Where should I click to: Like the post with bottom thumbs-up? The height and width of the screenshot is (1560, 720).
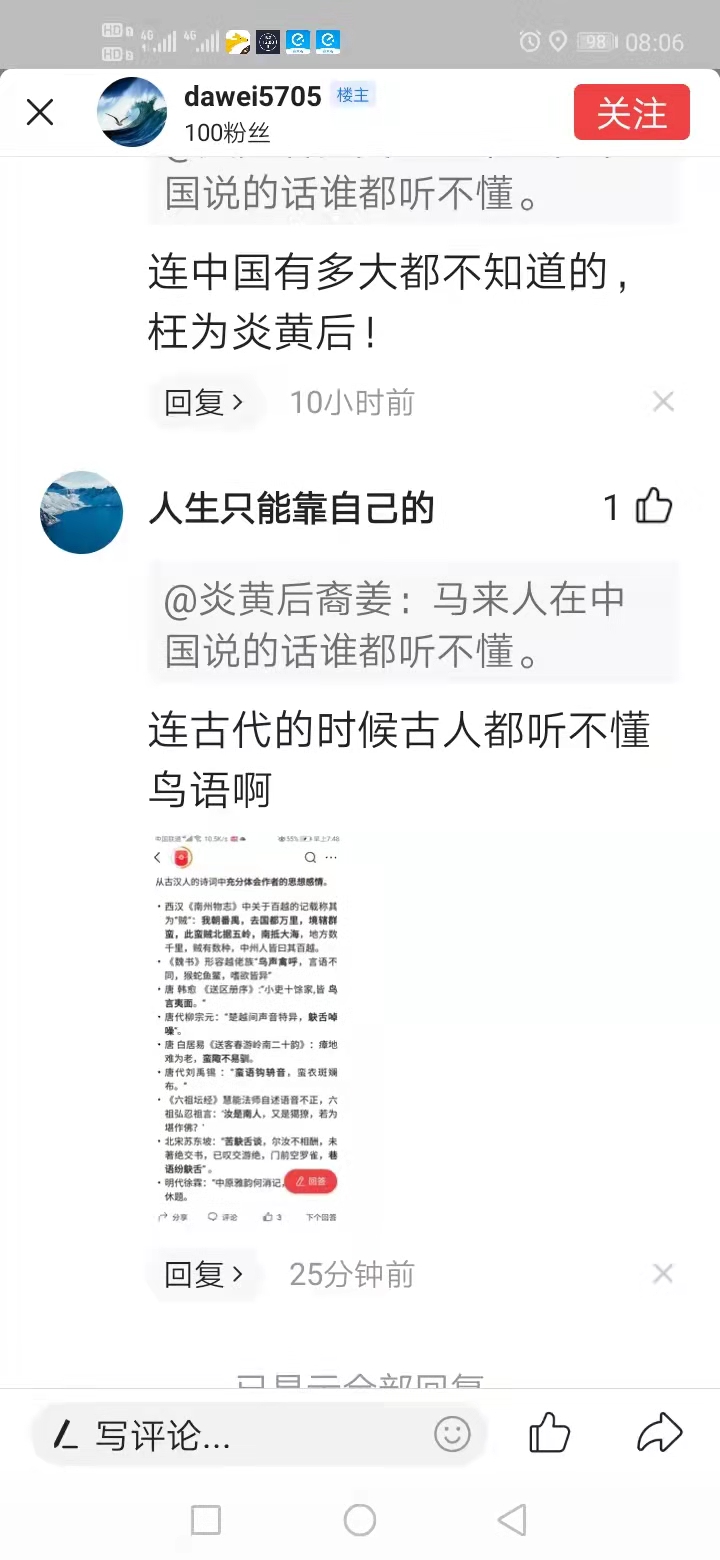(549, 1434)
